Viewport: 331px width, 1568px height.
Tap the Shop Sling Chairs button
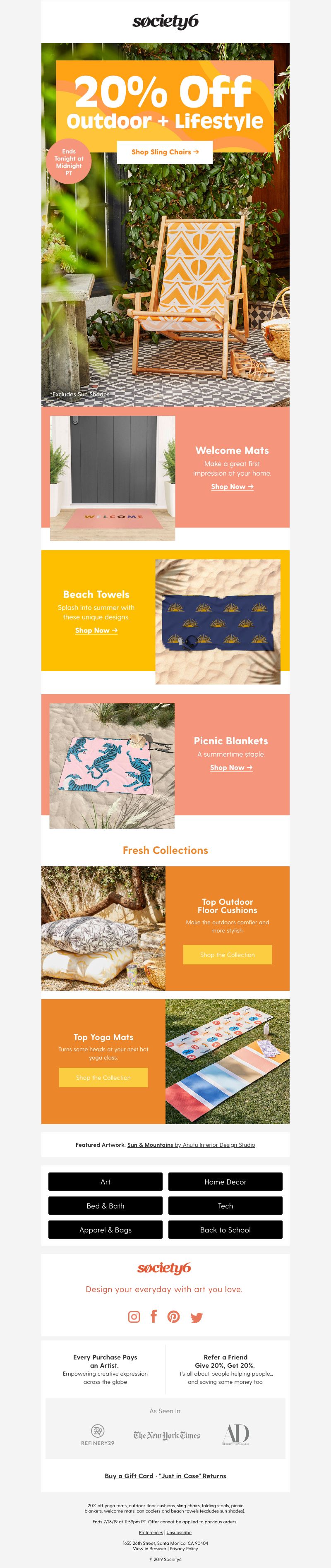165,152
